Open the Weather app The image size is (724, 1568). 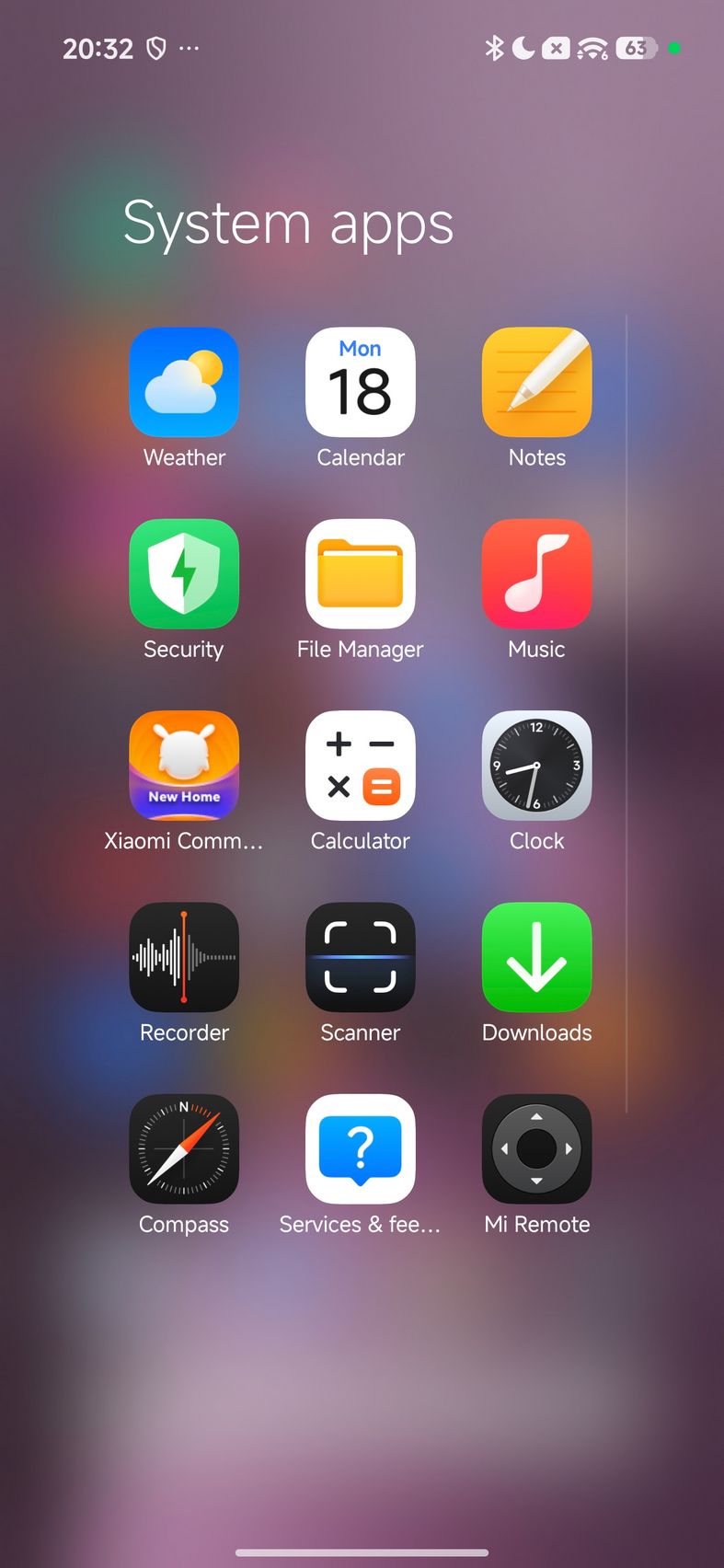click(184, 382)
